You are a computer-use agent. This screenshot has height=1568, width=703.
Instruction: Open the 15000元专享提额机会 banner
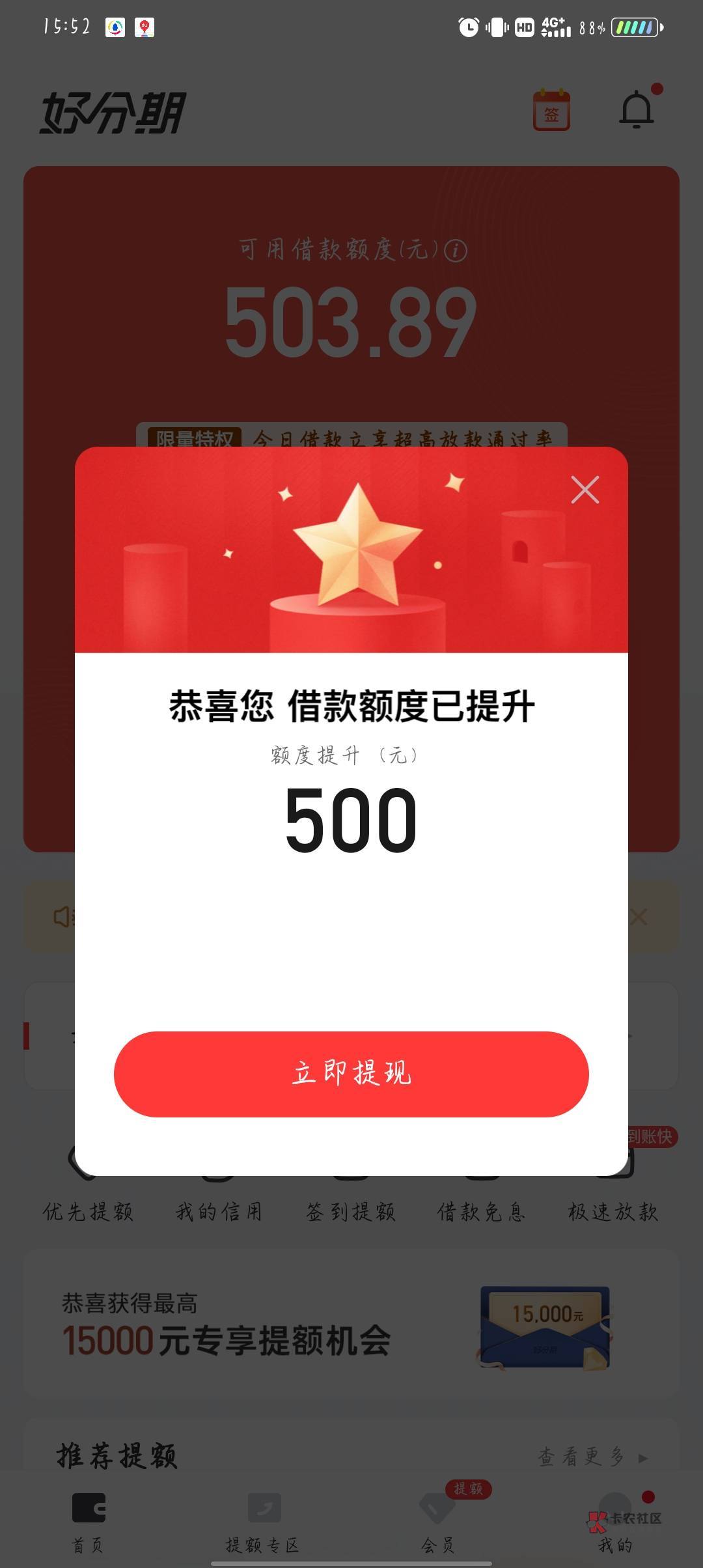[x=351, y=1326]
